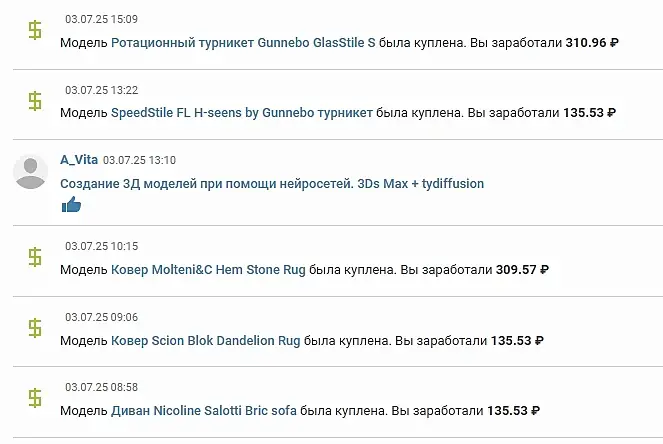Open SpeedStile FL H-seens by Gunnebo турникет link

coord(241,113)
